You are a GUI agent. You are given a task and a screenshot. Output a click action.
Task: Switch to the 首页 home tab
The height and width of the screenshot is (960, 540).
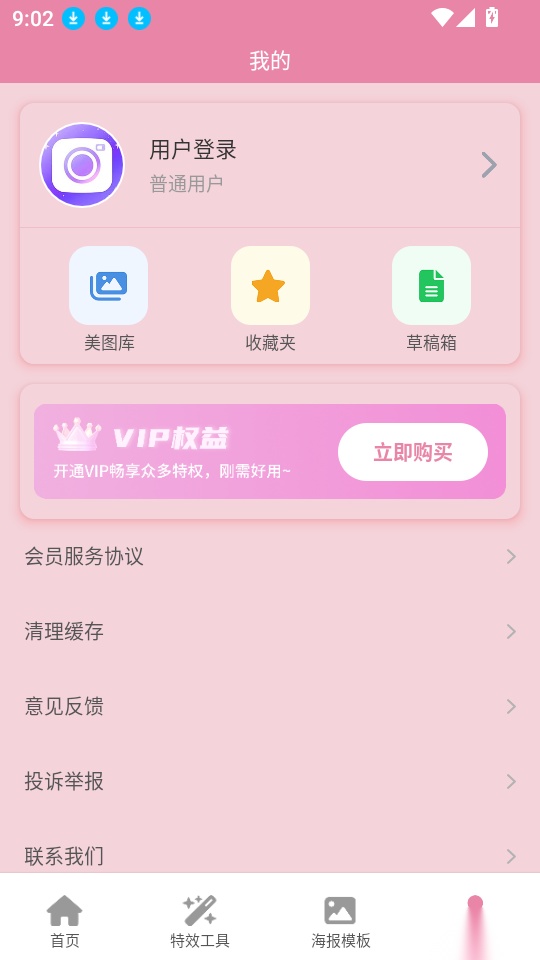64,921
